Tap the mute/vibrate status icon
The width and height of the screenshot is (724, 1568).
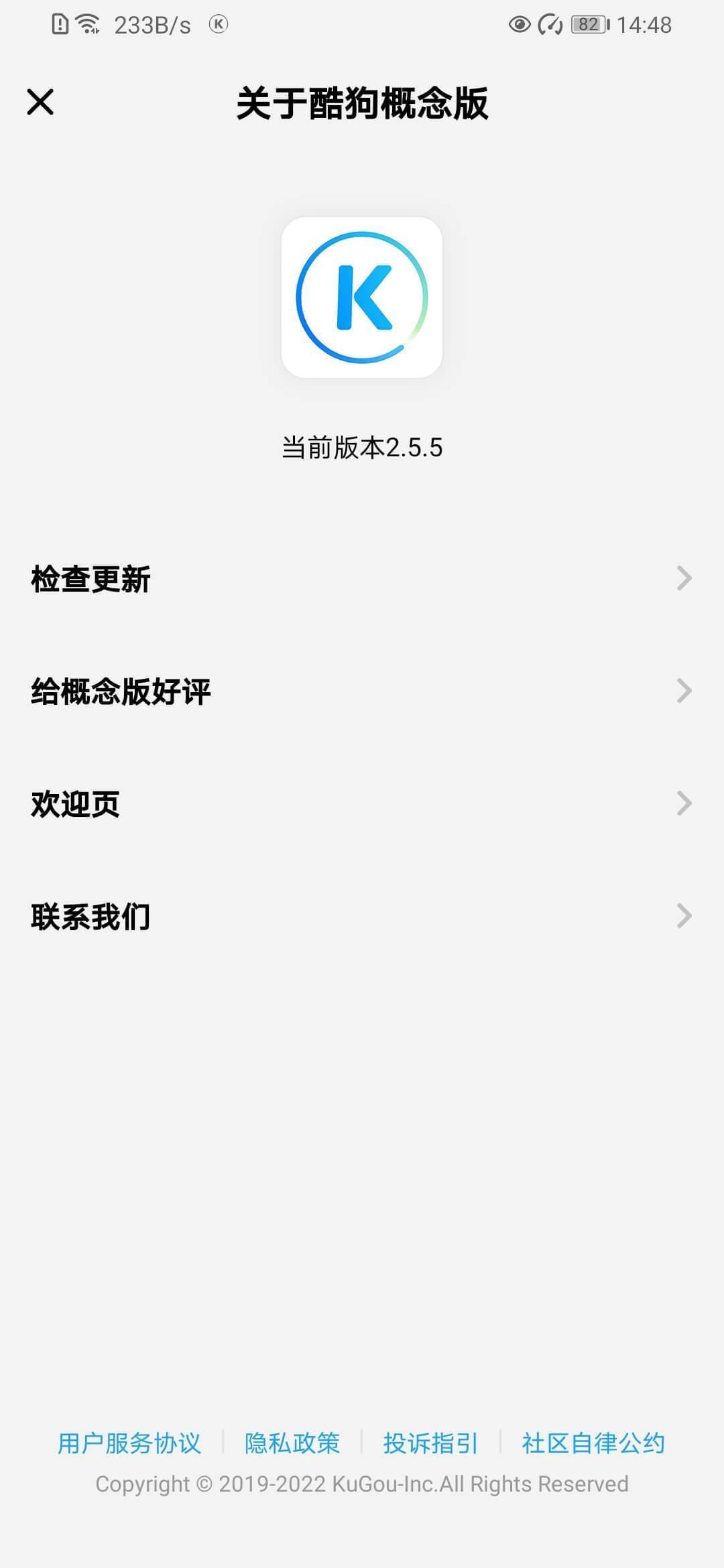pyautogui.click(x=551, y=24)
